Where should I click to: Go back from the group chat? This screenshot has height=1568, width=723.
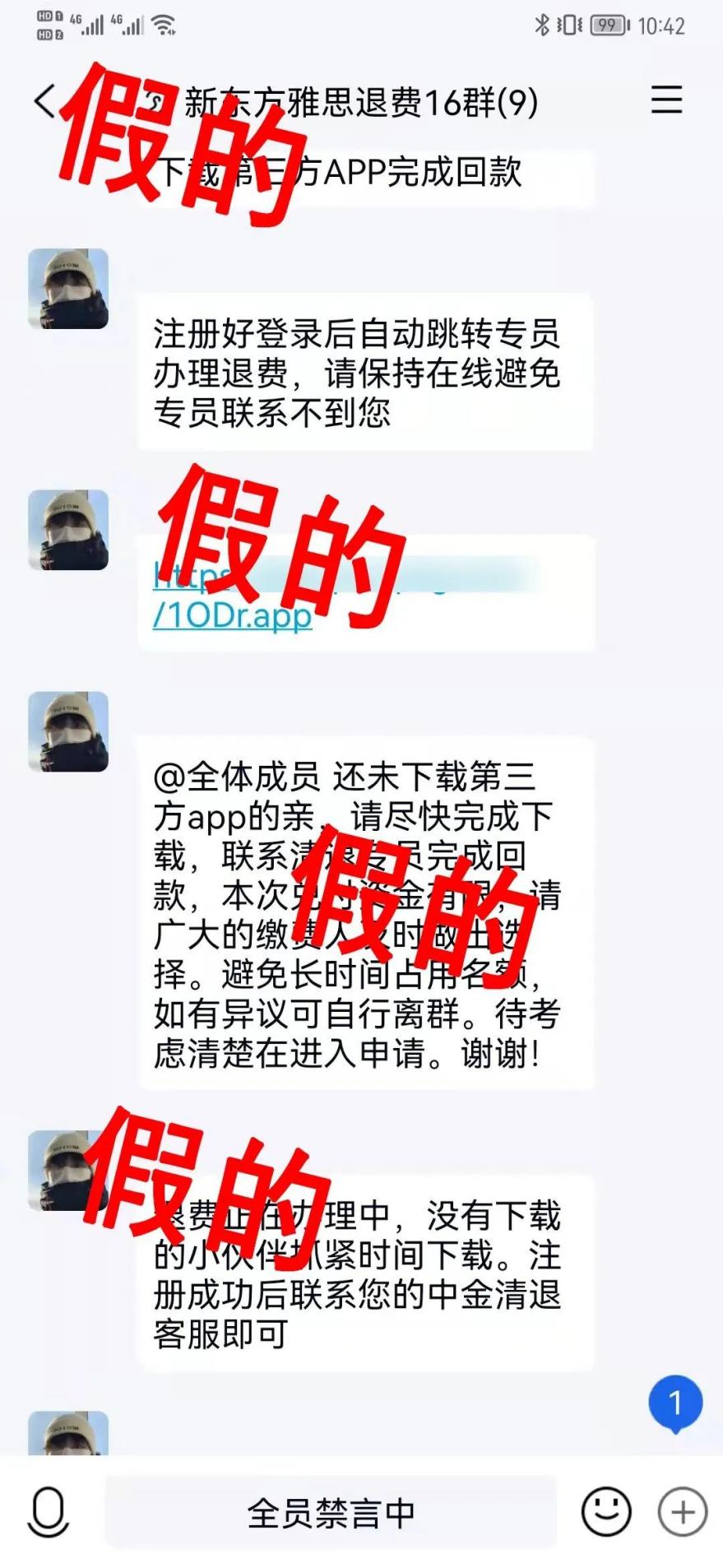[x=44, y=102]
